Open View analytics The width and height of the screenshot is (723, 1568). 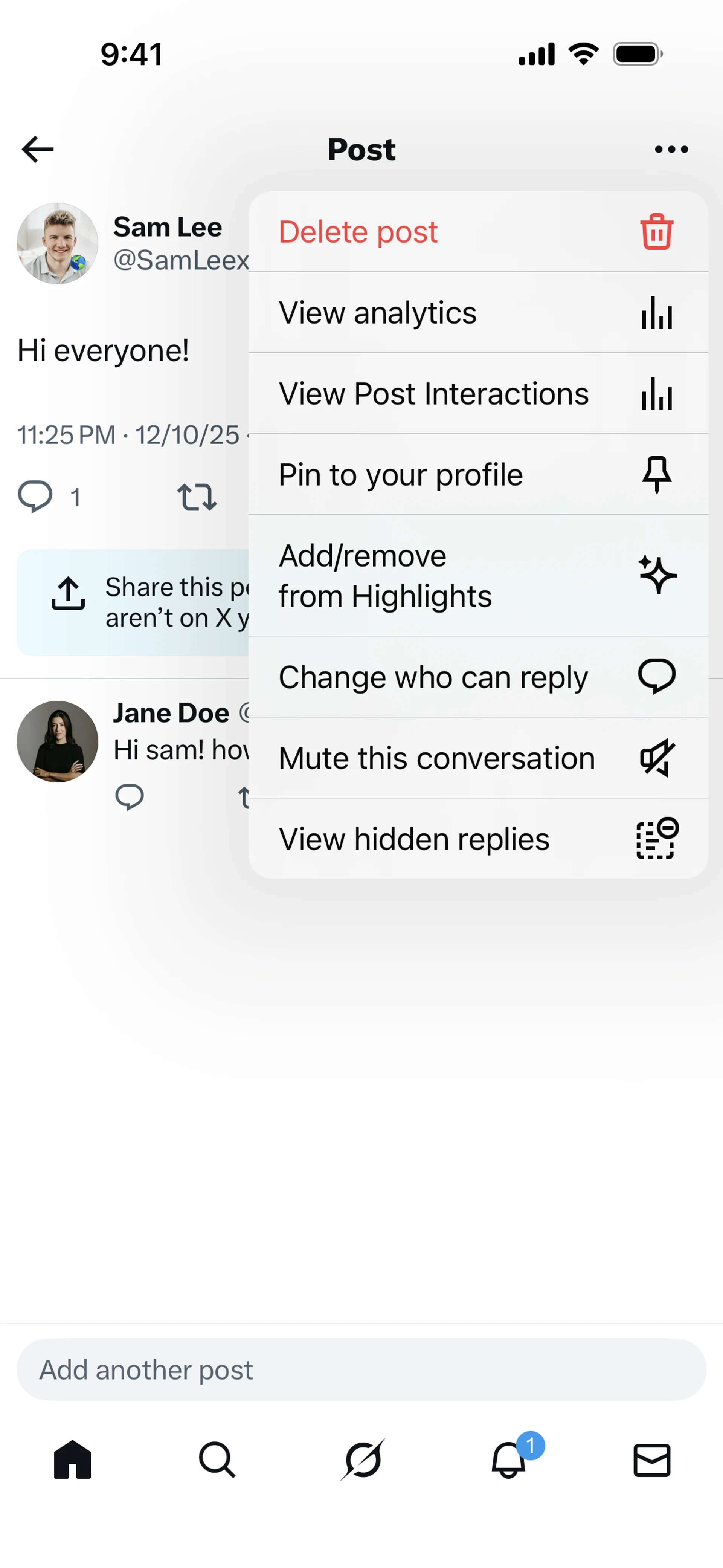click(x=478, y=313)
